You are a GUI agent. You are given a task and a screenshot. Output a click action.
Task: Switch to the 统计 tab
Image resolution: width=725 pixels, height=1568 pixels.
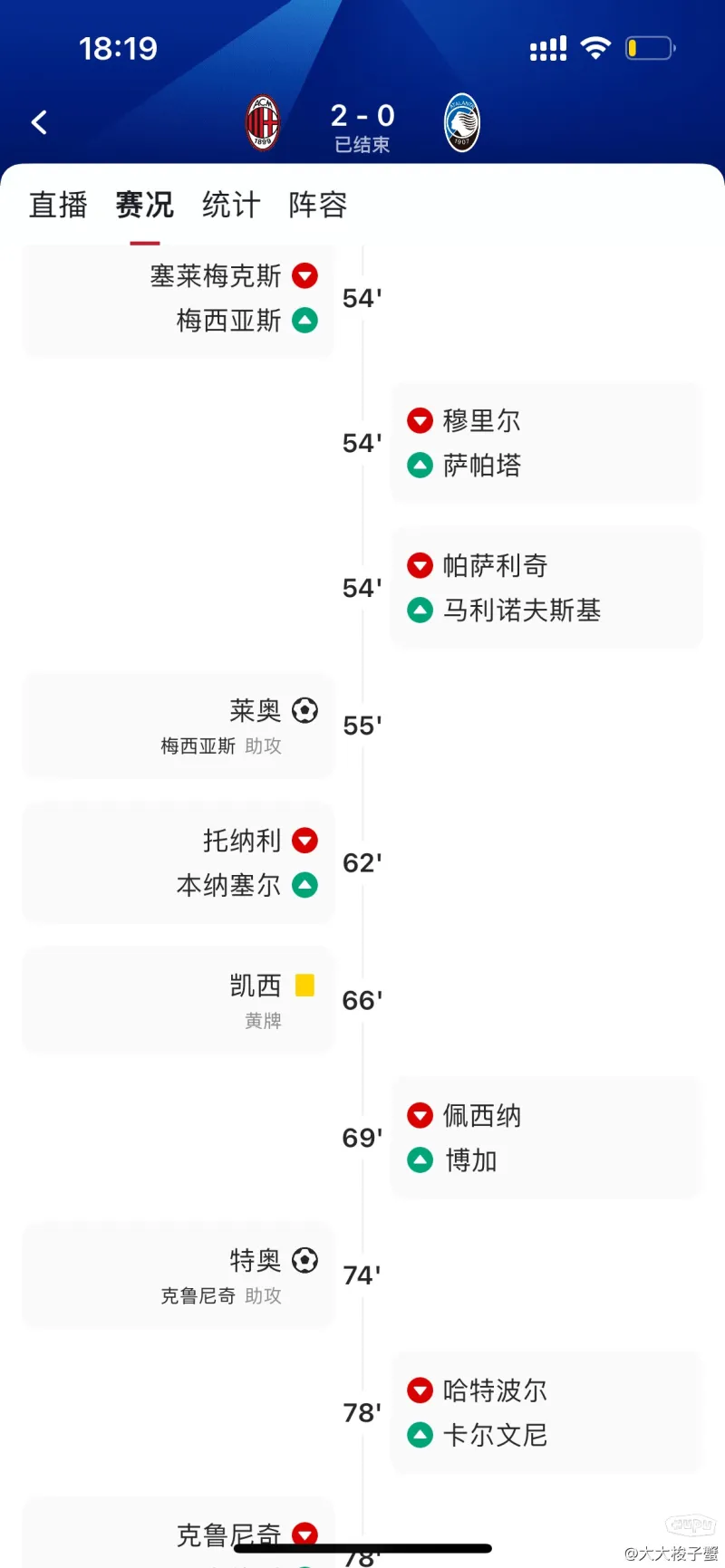(229, 205)
